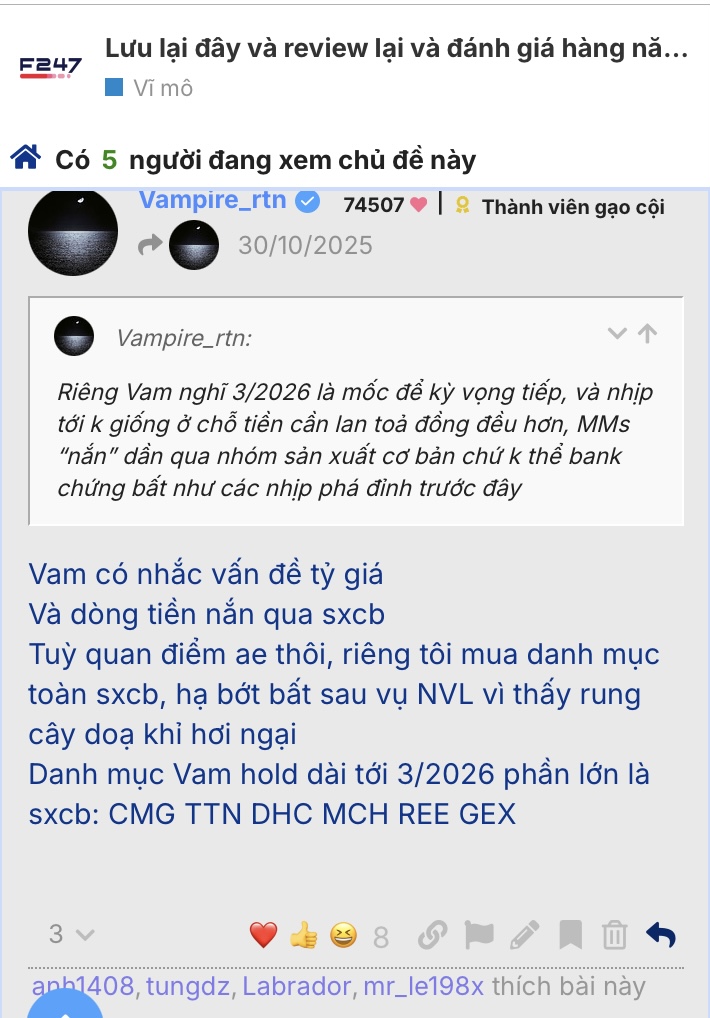Like this post with the heart

coord(263,935)
